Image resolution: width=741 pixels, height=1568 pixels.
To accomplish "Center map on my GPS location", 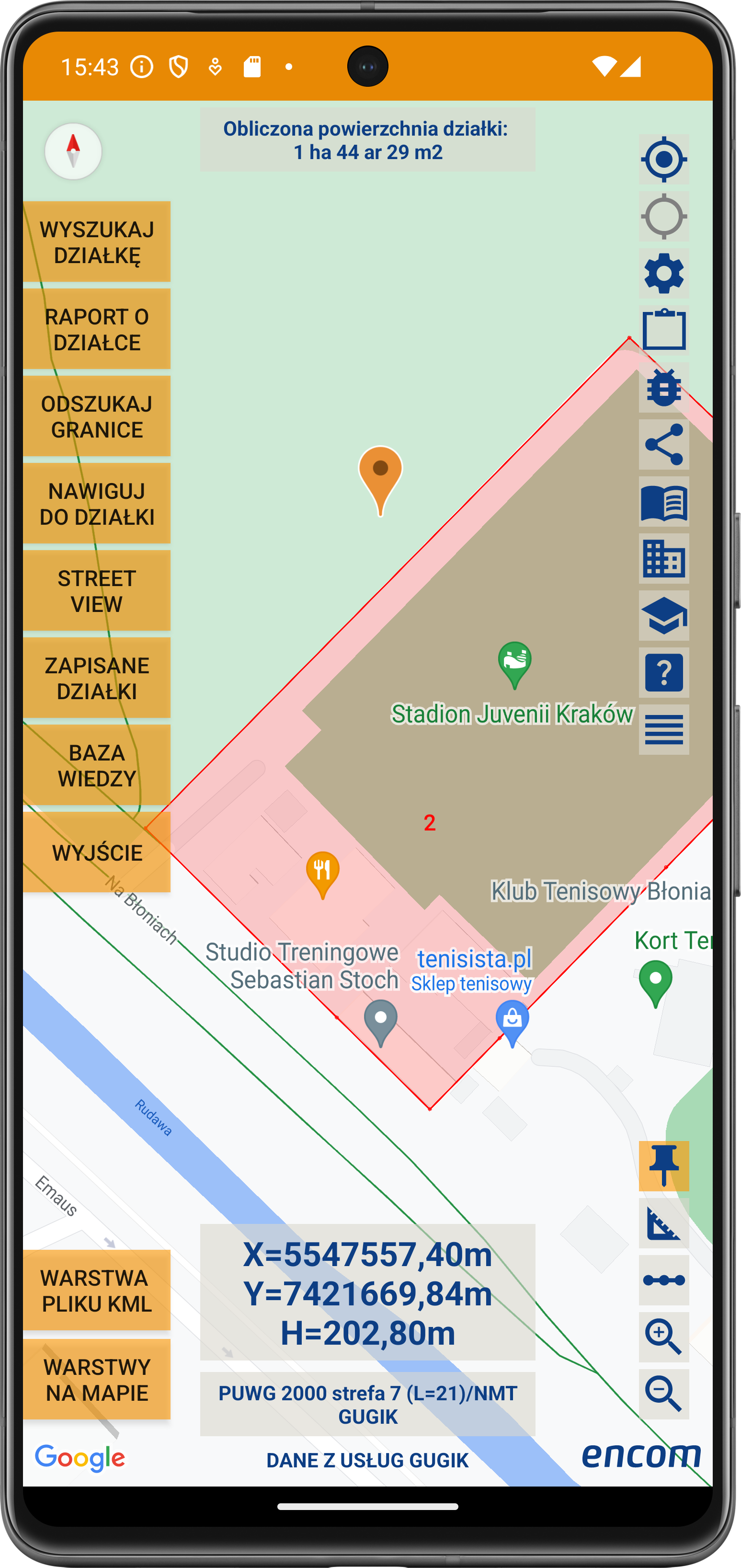I will pos(663,160).
